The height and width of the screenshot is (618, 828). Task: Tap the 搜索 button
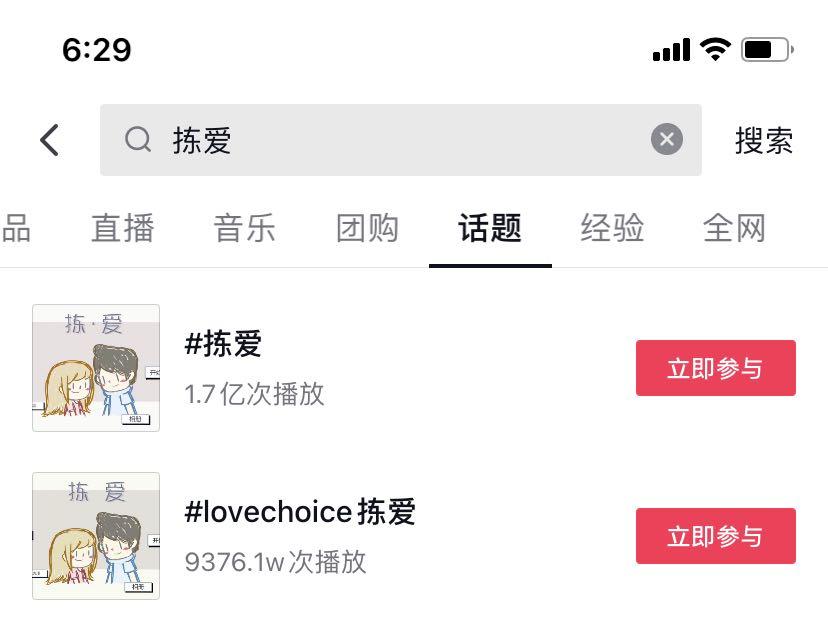pyautogui.click(x=764, y=140)
